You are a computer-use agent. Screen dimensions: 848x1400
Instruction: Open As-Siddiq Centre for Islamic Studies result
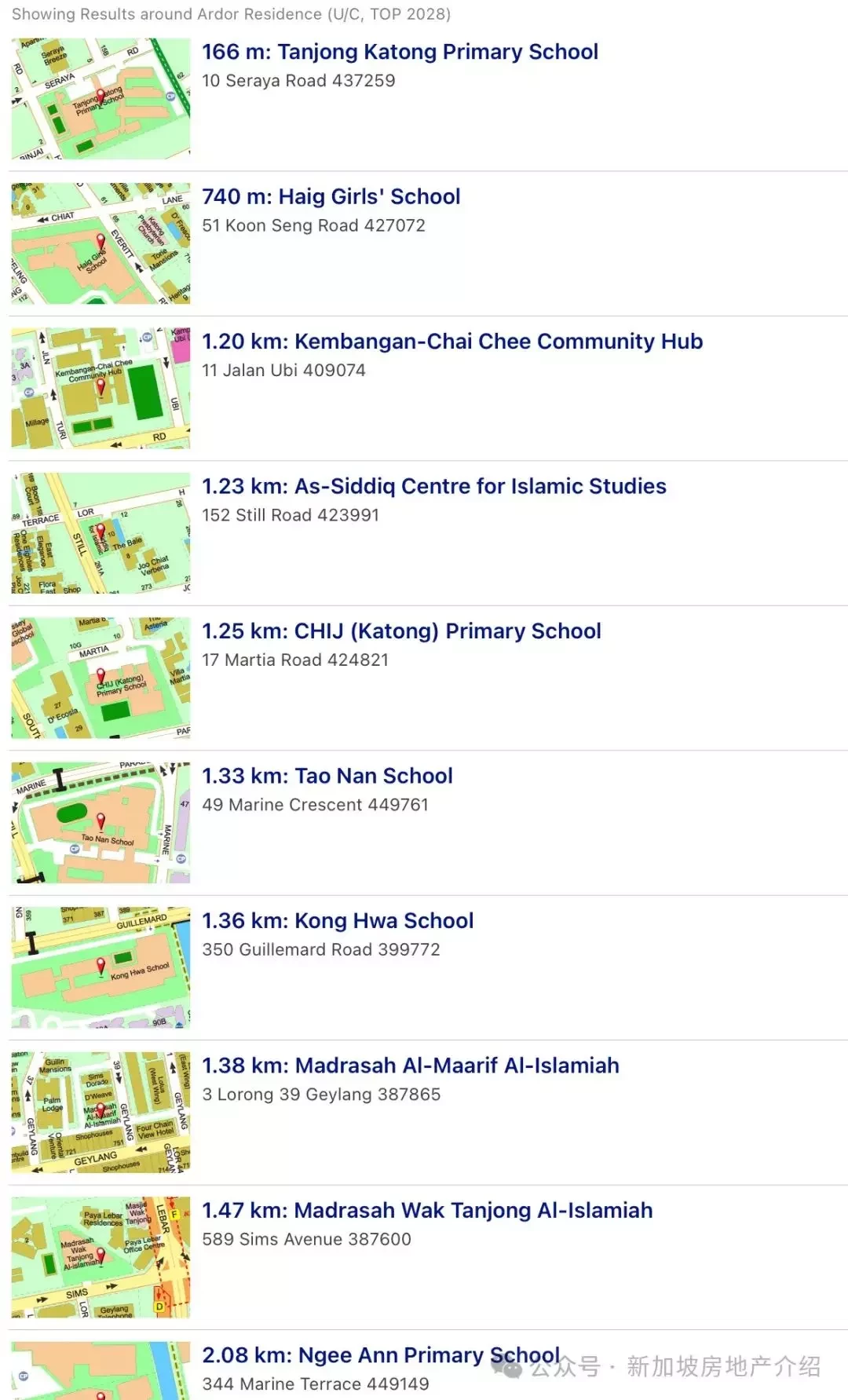pos(433,486)
